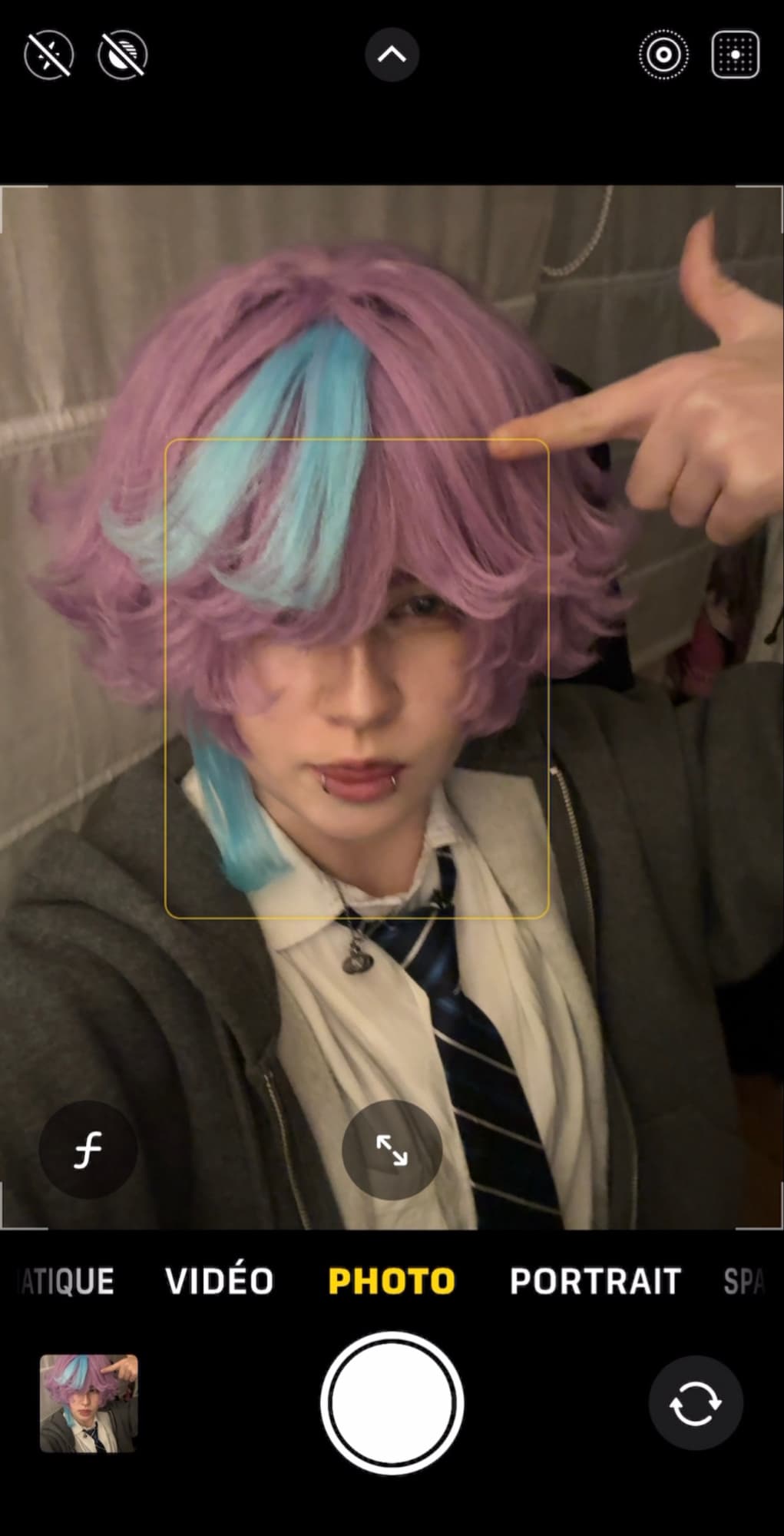Toggle Live Photo
The height and width of the screenshot is (1536, 784).
(x=663, y=55)
